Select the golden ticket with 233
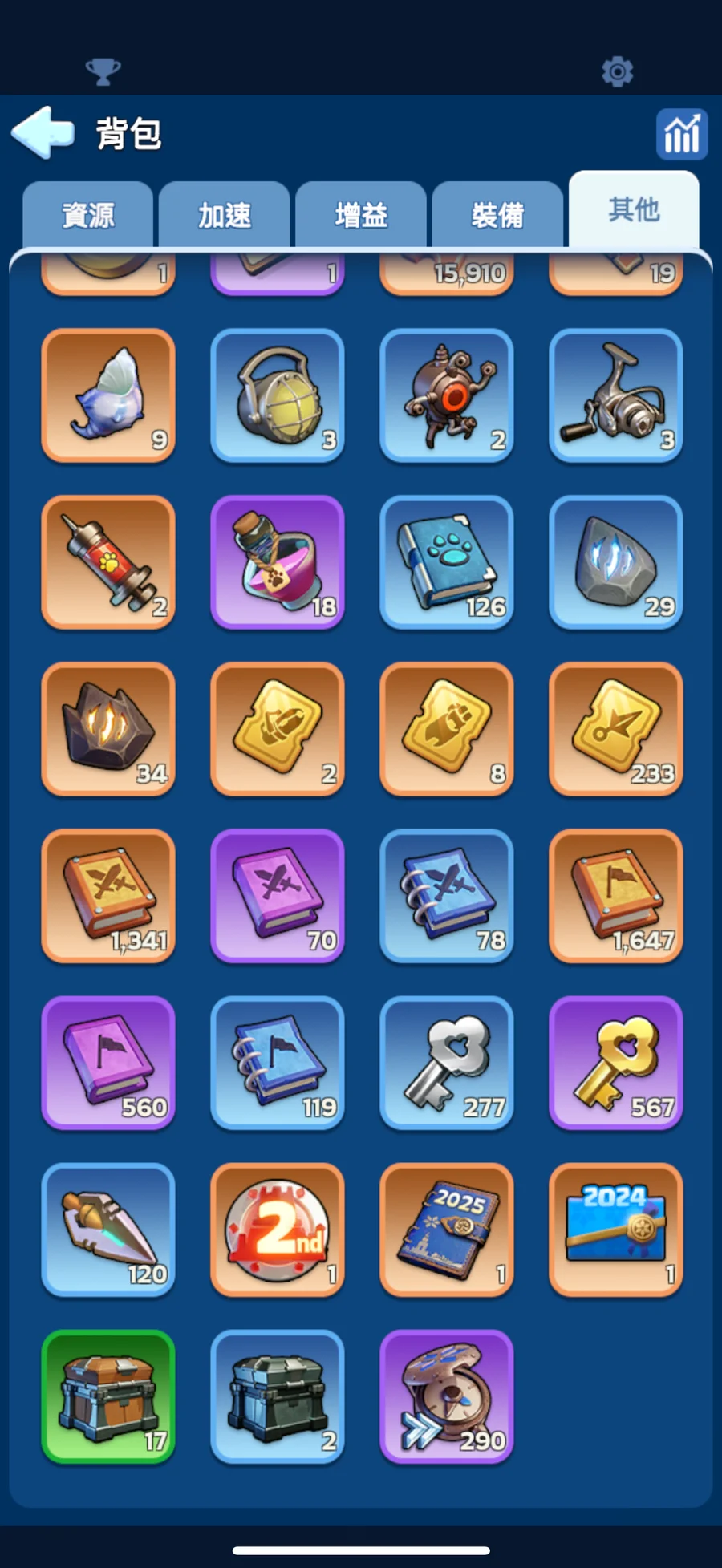The height and width of the screenshot is (1568, 722). click(x=615, y=729)
